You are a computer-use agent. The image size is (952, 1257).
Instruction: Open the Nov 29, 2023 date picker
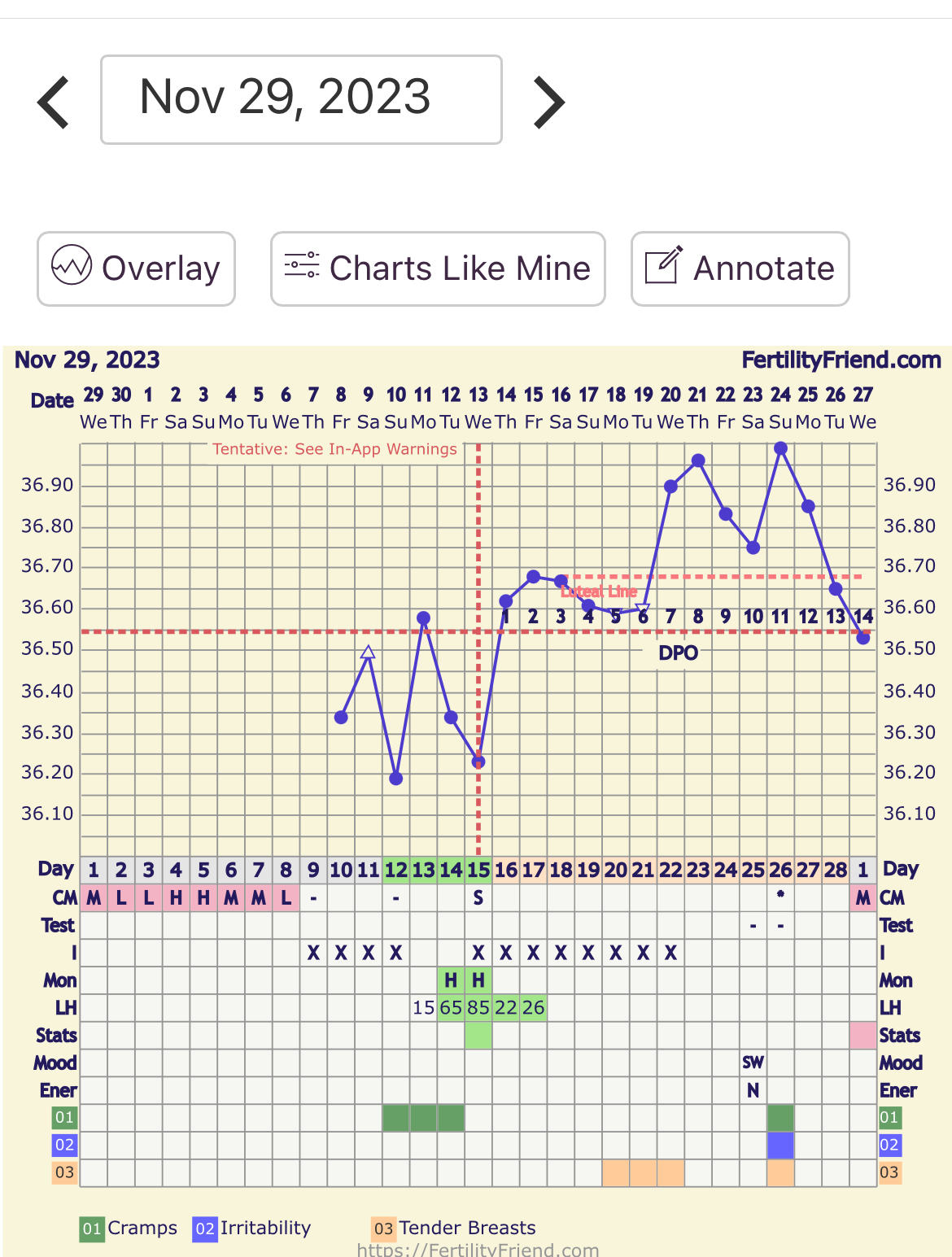pos(301,99)
